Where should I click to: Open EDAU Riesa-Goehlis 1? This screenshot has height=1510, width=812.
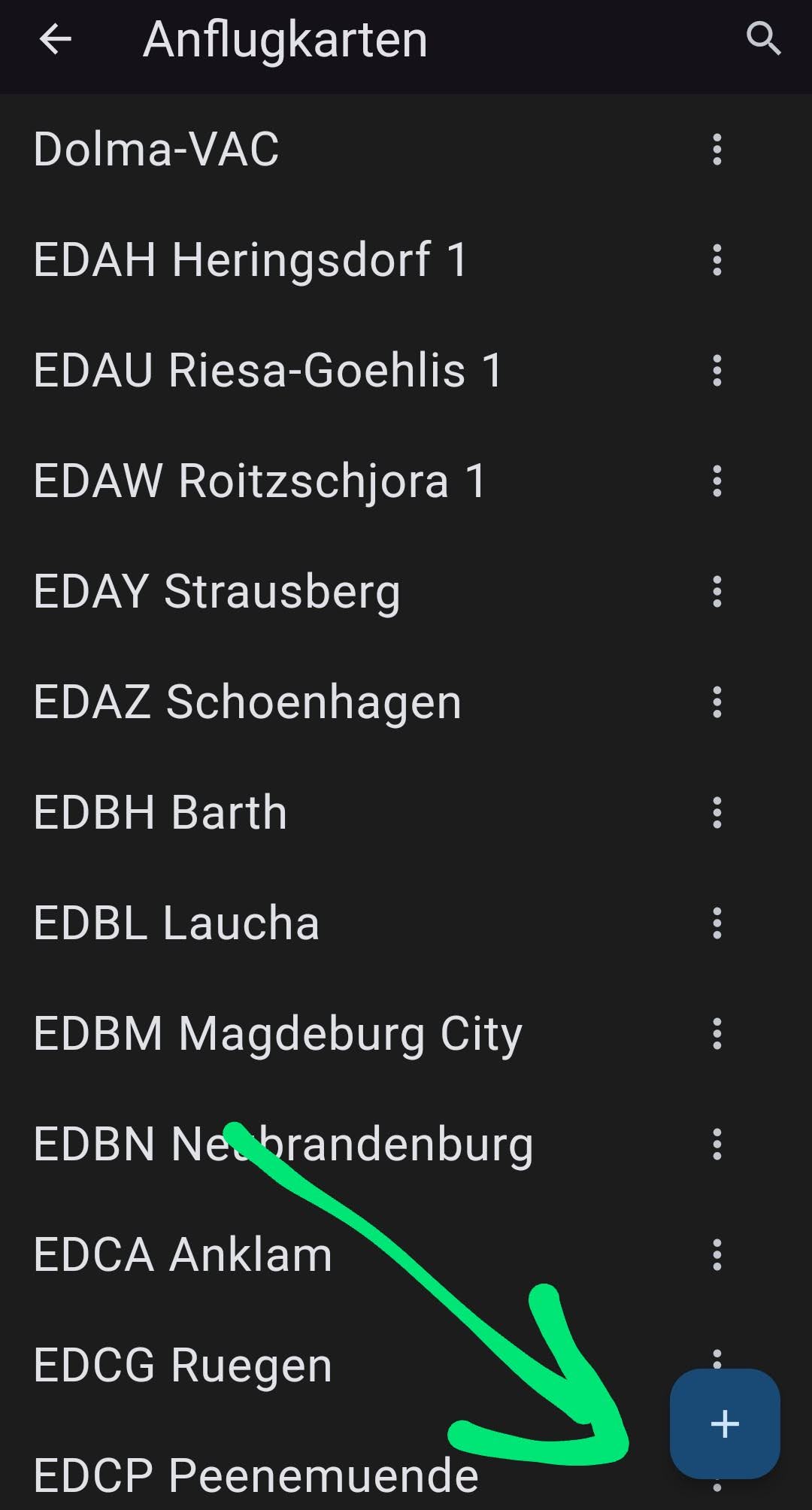[x=268, y=370]
